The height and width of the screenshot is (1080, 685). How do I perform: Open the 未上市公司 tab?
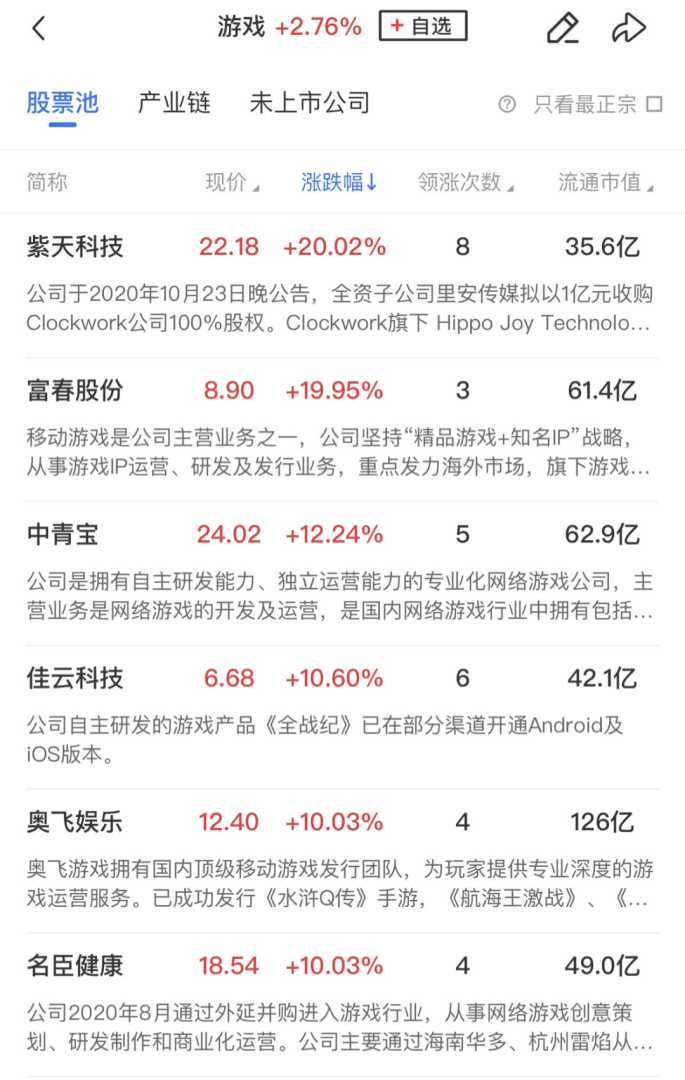tap(309, 103)
